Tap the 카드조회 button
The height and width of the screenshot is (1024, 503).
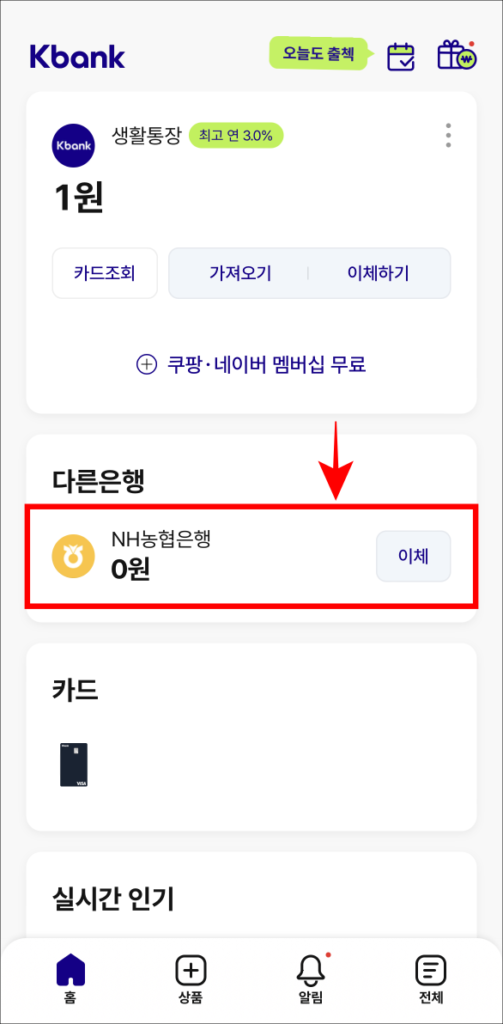[105, 273]
